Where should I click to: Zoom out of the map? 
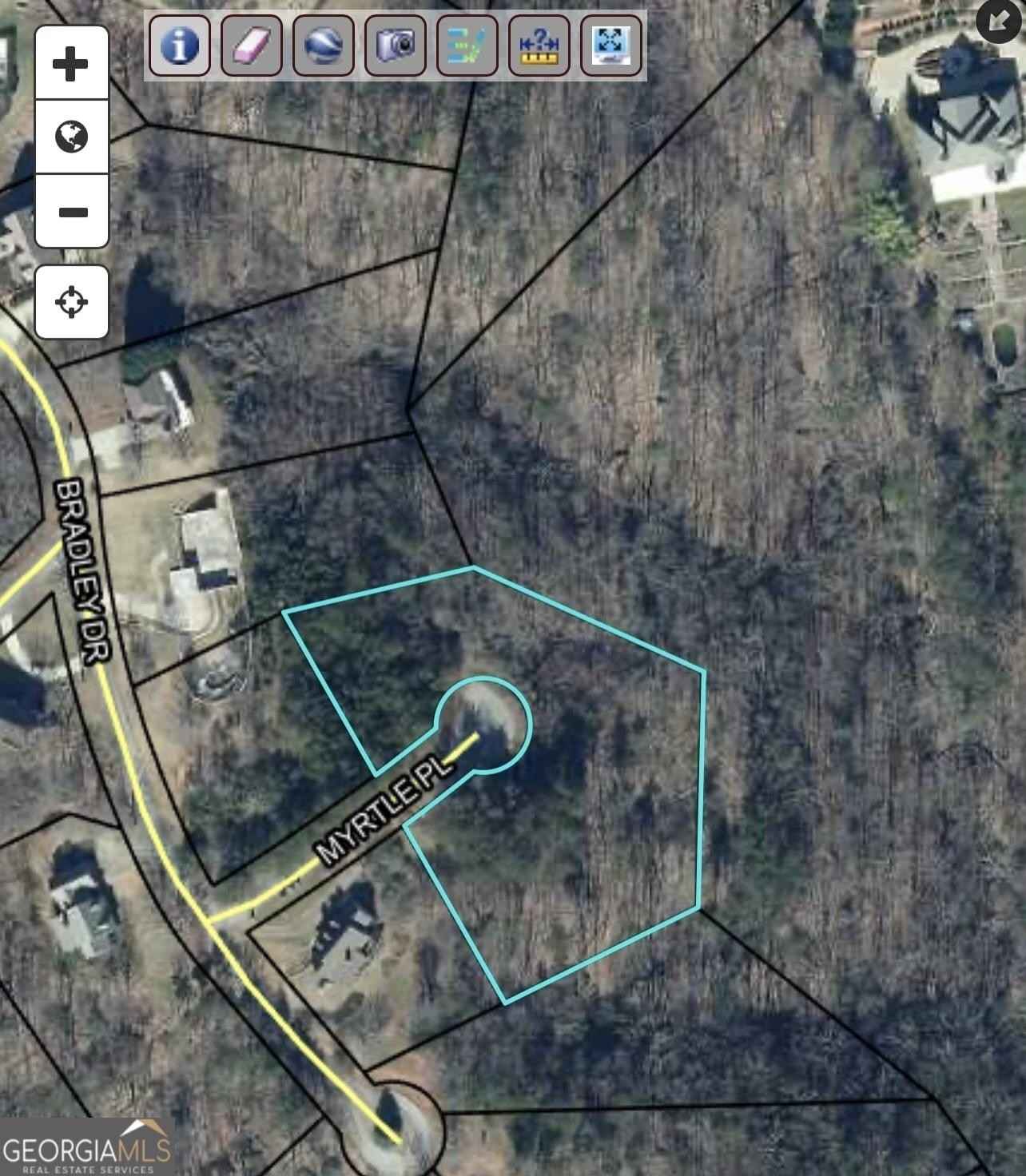tap(72, 212)
